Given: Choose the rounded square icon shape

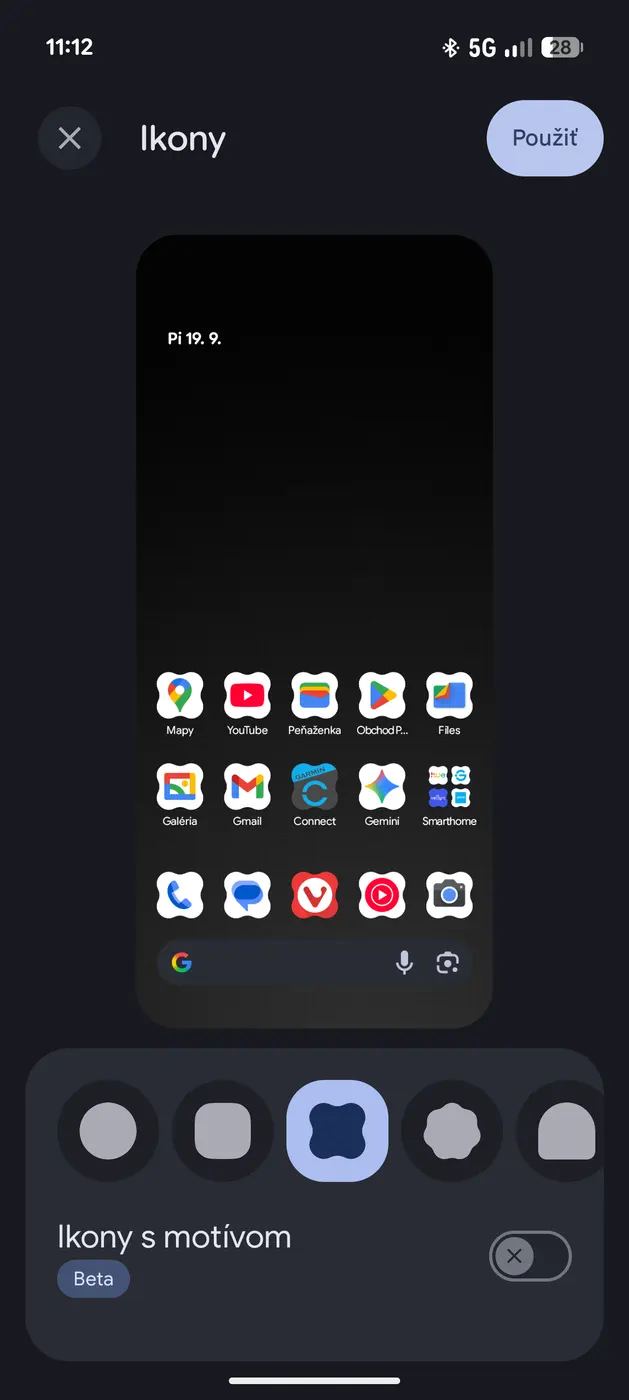Looking at the screenshot, I should point(222,1131).
